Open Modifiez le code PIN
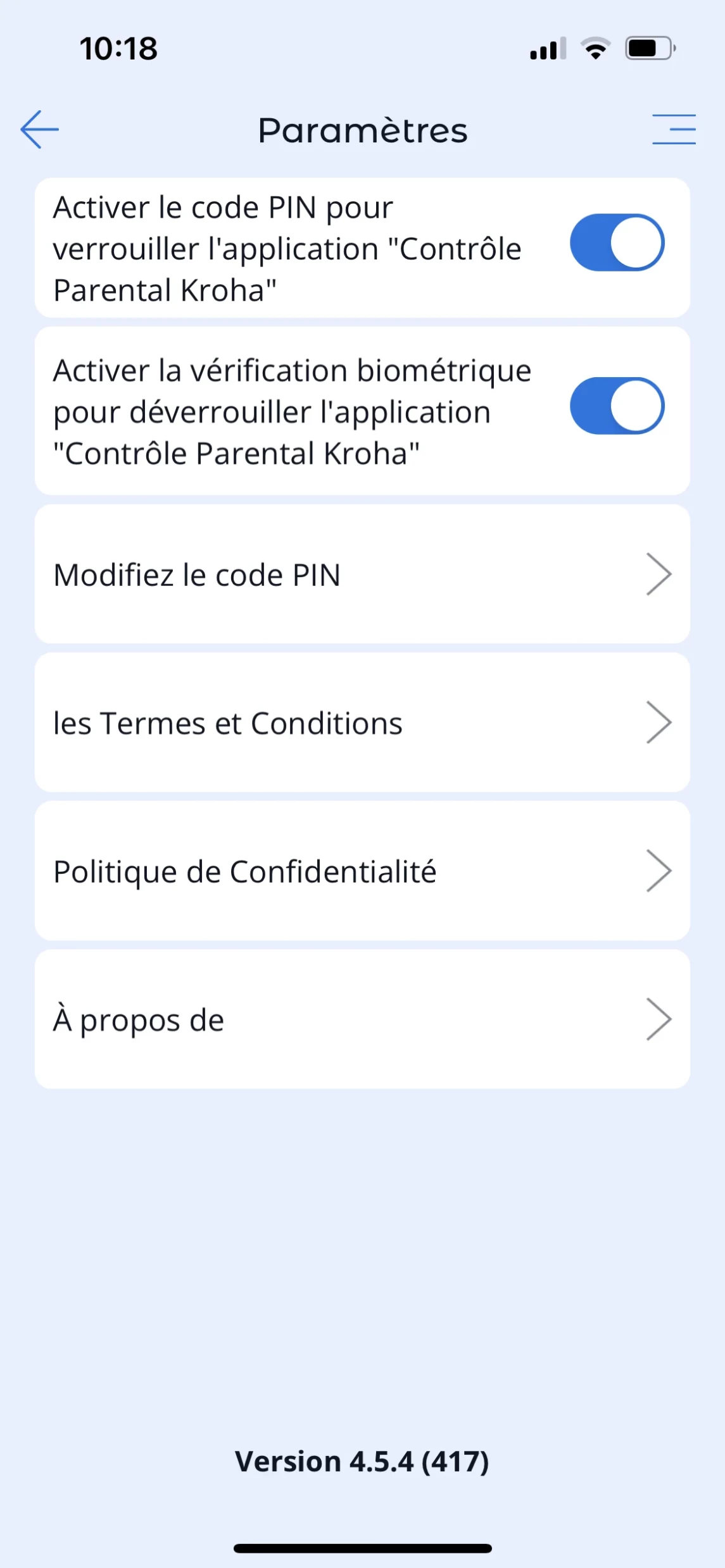 click(362, 575)
